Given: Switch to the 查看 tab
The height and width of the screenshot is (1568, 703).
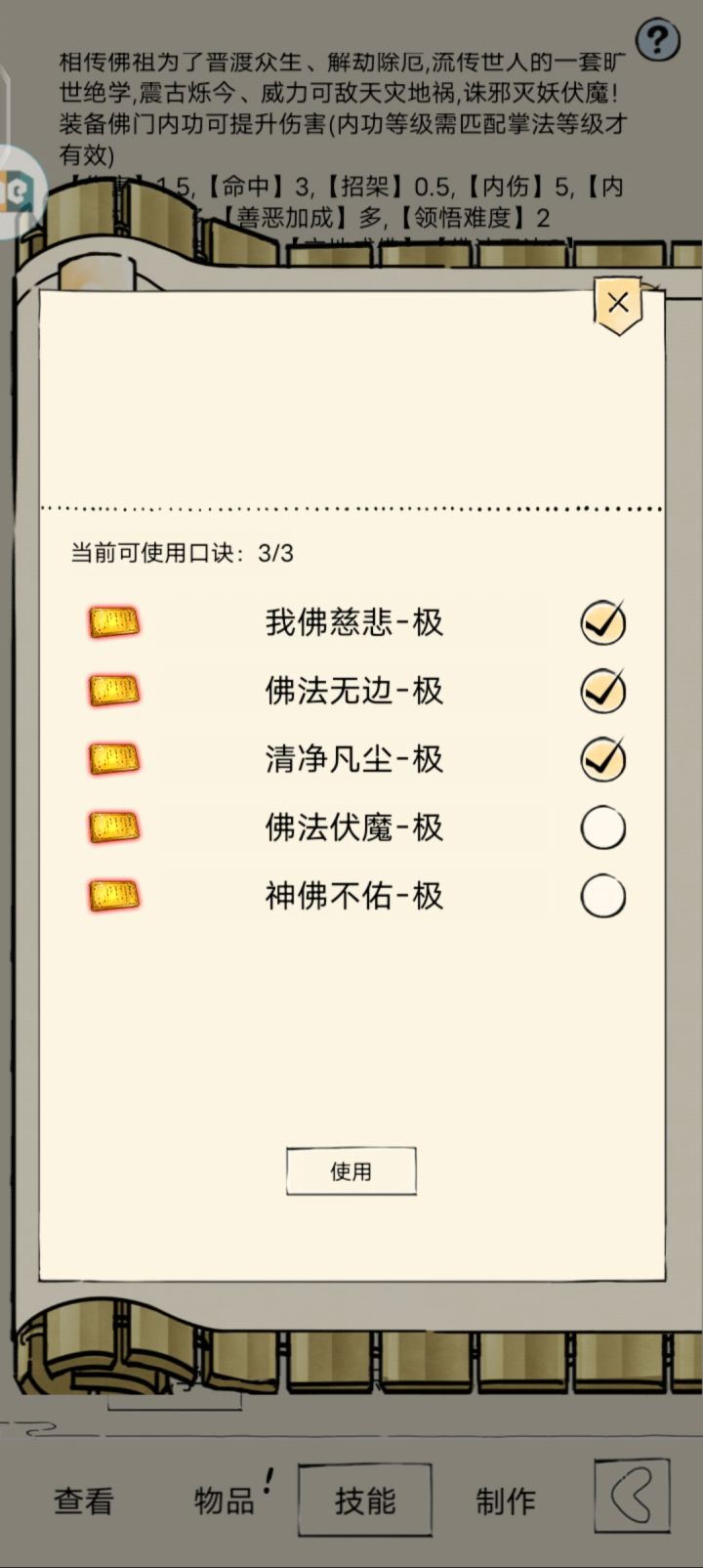Looking at the screenshot, I should (x=85, y=1500).
